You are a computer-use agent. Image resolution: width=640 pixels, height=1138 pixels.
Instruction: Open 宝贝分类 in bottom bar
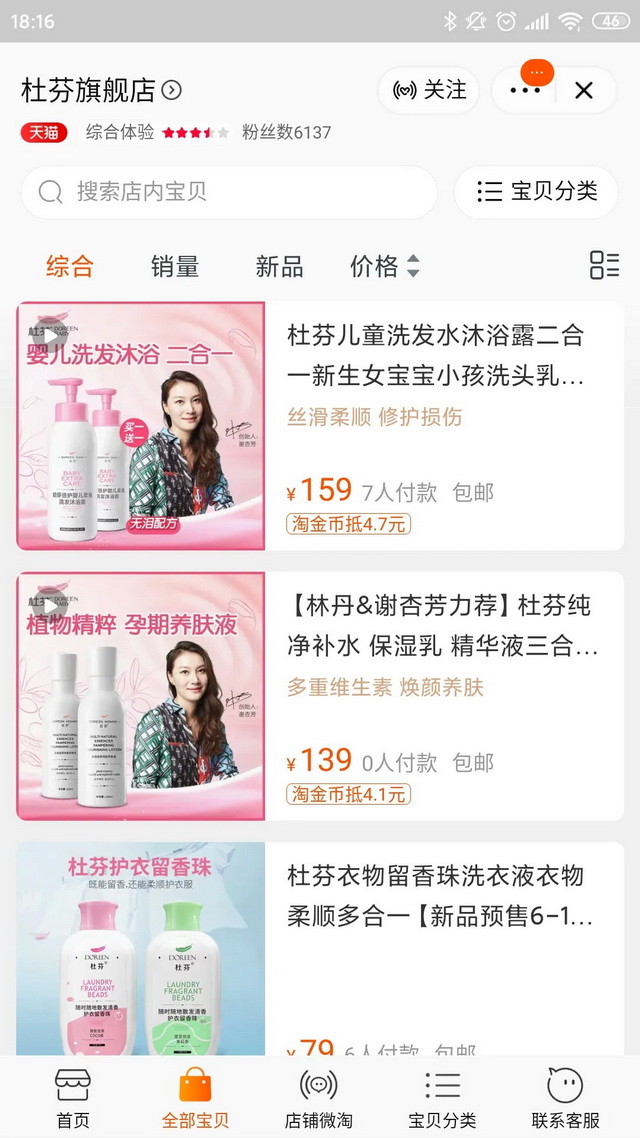(442, 1098)
